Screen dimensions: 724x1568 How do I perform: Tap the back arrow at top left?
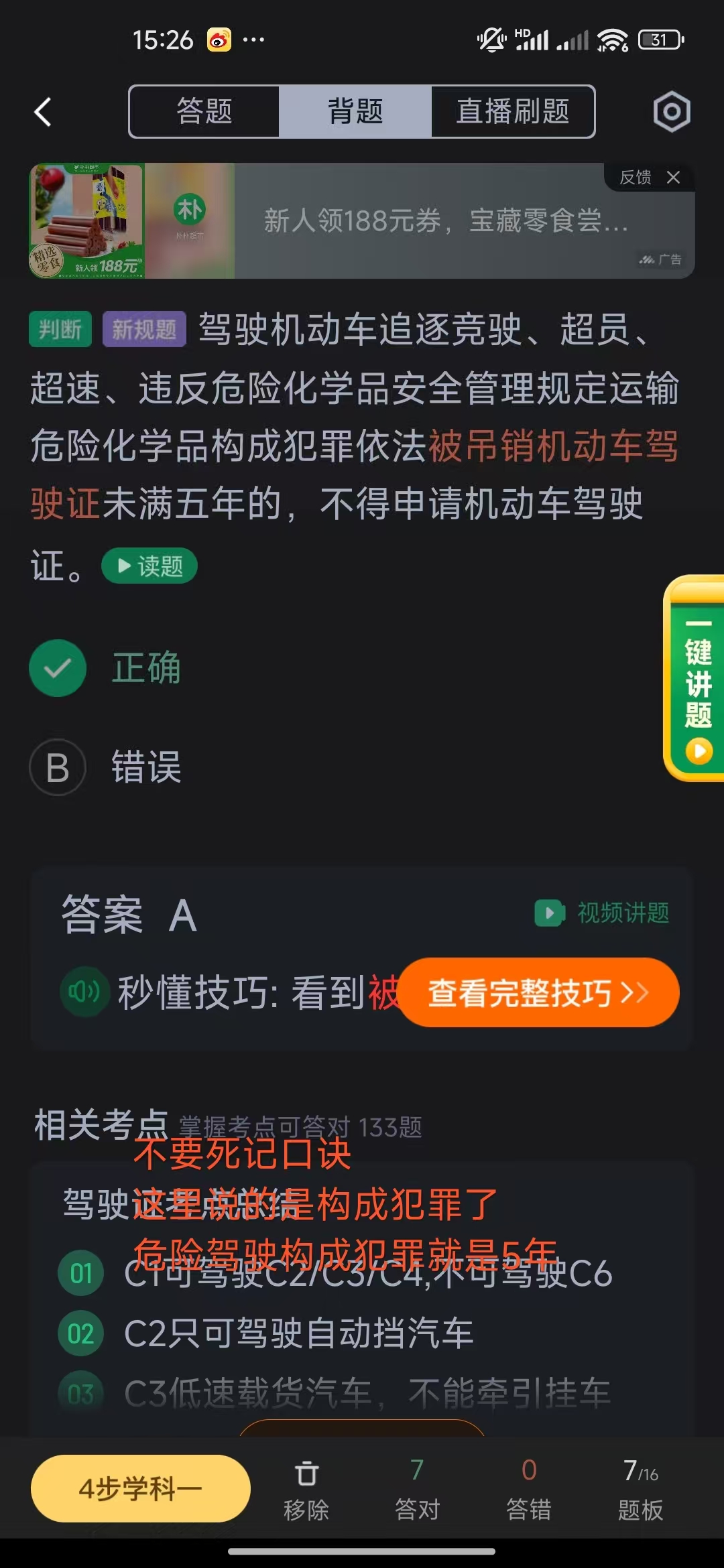pos(43,111)
